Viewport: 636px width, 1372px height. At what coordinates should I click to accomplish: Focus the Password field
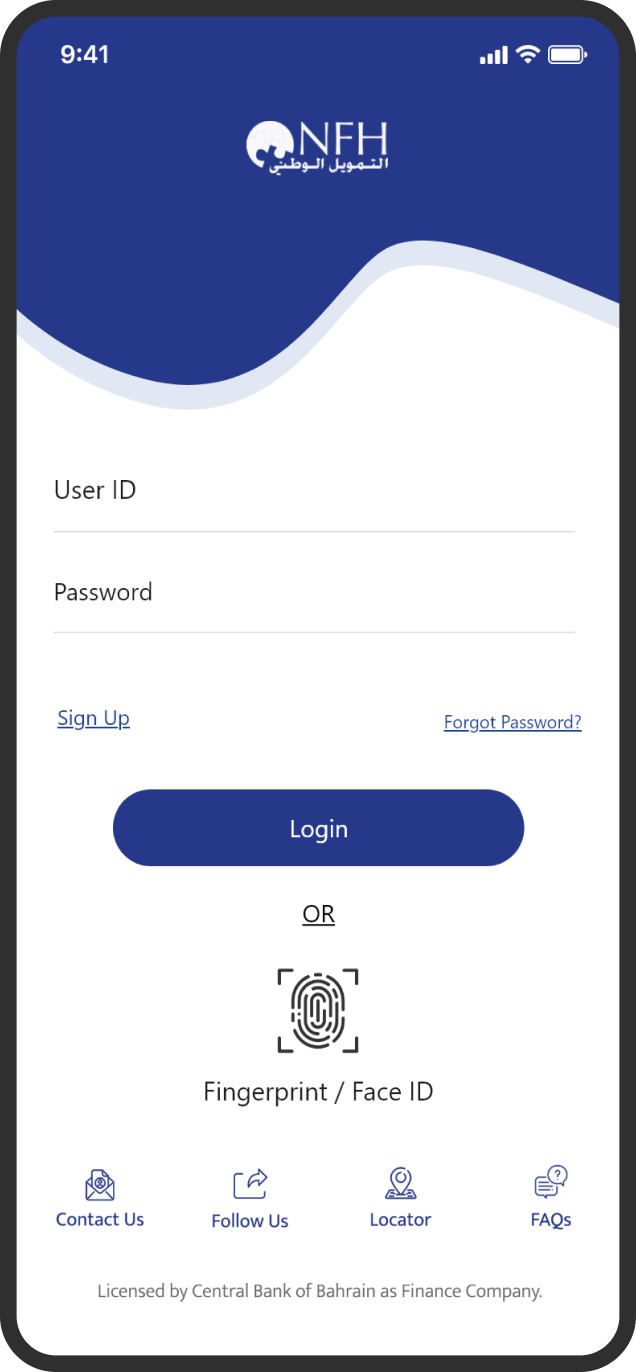(314, 592)
